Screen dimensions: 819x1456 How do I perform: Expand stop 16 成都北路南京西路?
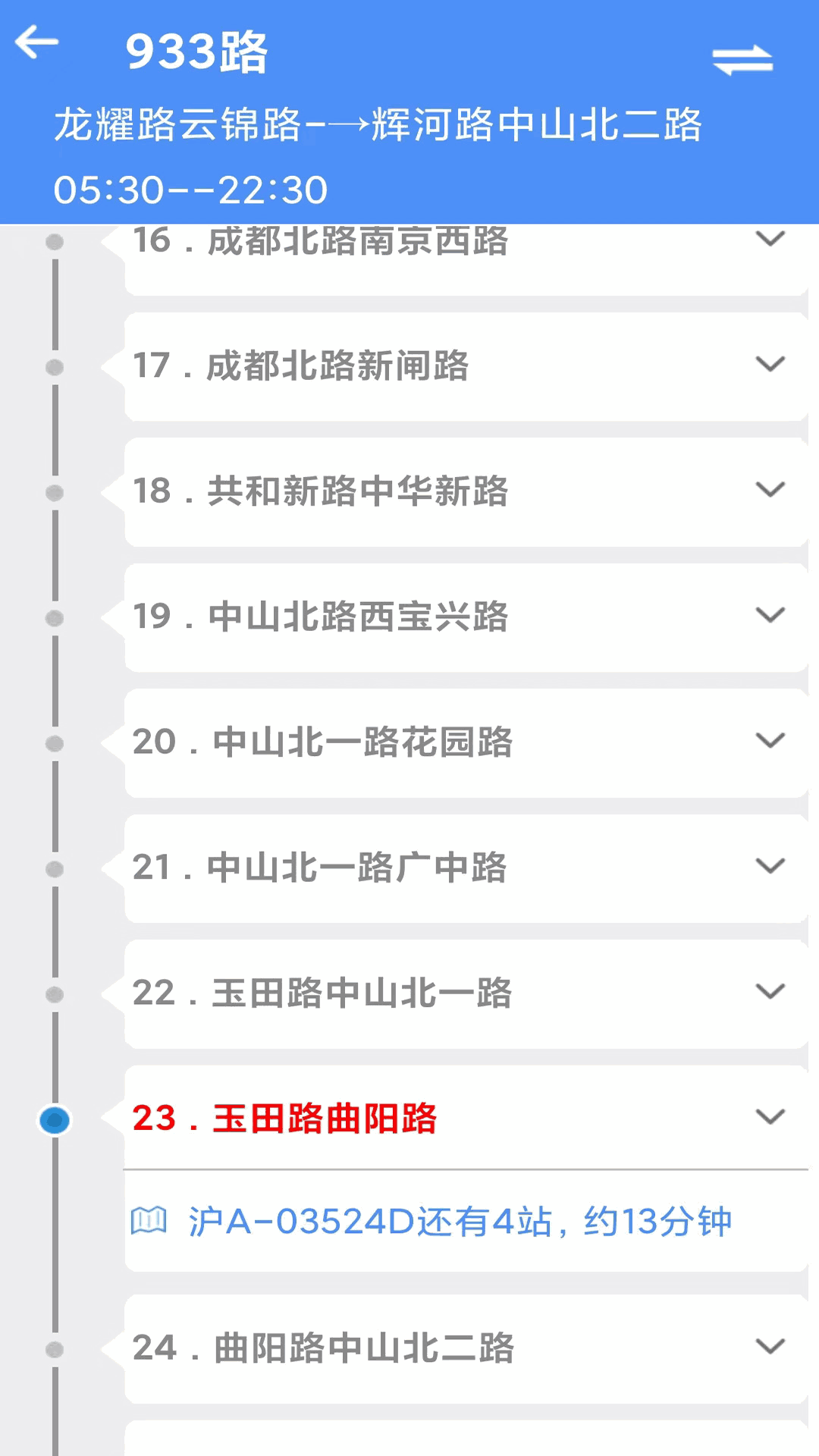(x=770, y=240)
